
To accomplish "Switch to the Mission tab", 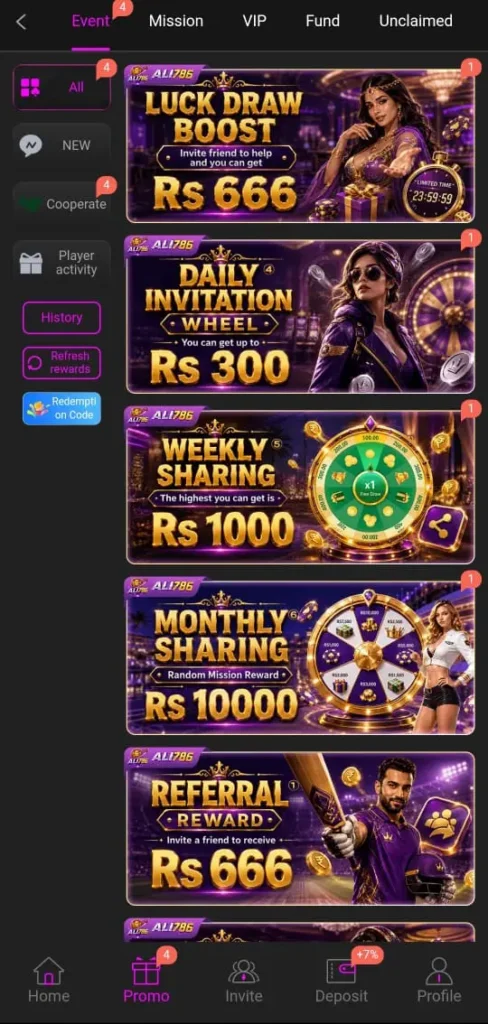I will click(176, 21).
